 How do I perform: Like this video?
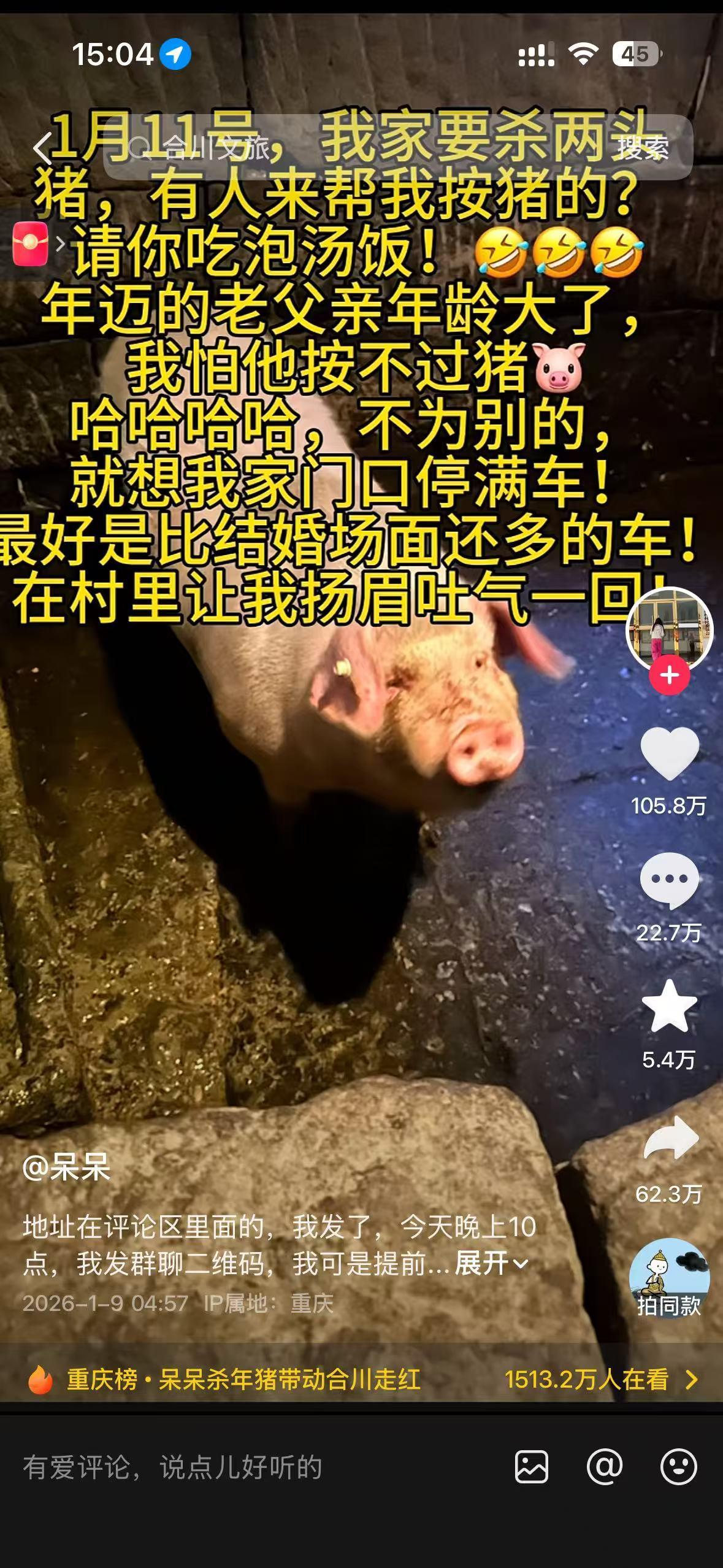point(669,753)
